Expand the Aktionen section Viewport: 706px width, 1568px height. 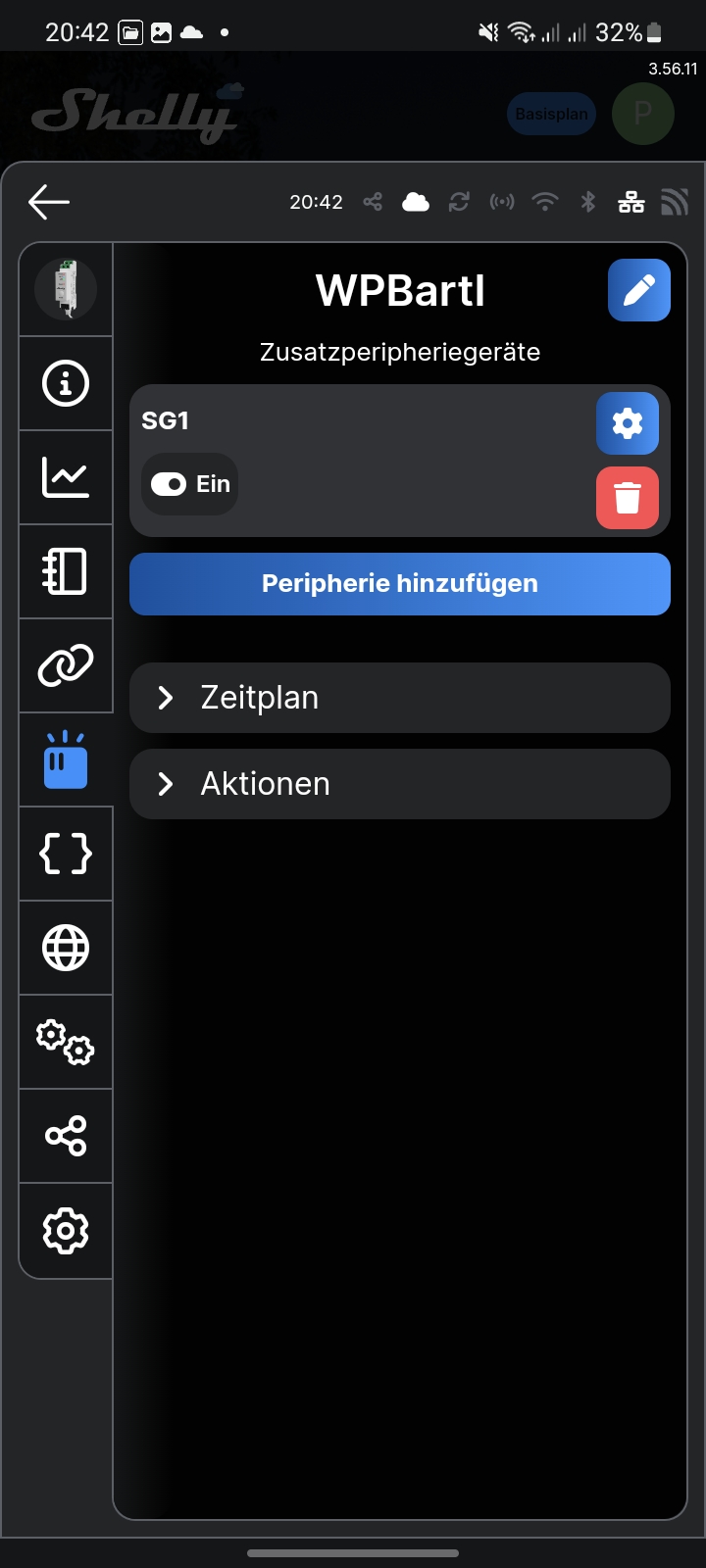(400, 784)
